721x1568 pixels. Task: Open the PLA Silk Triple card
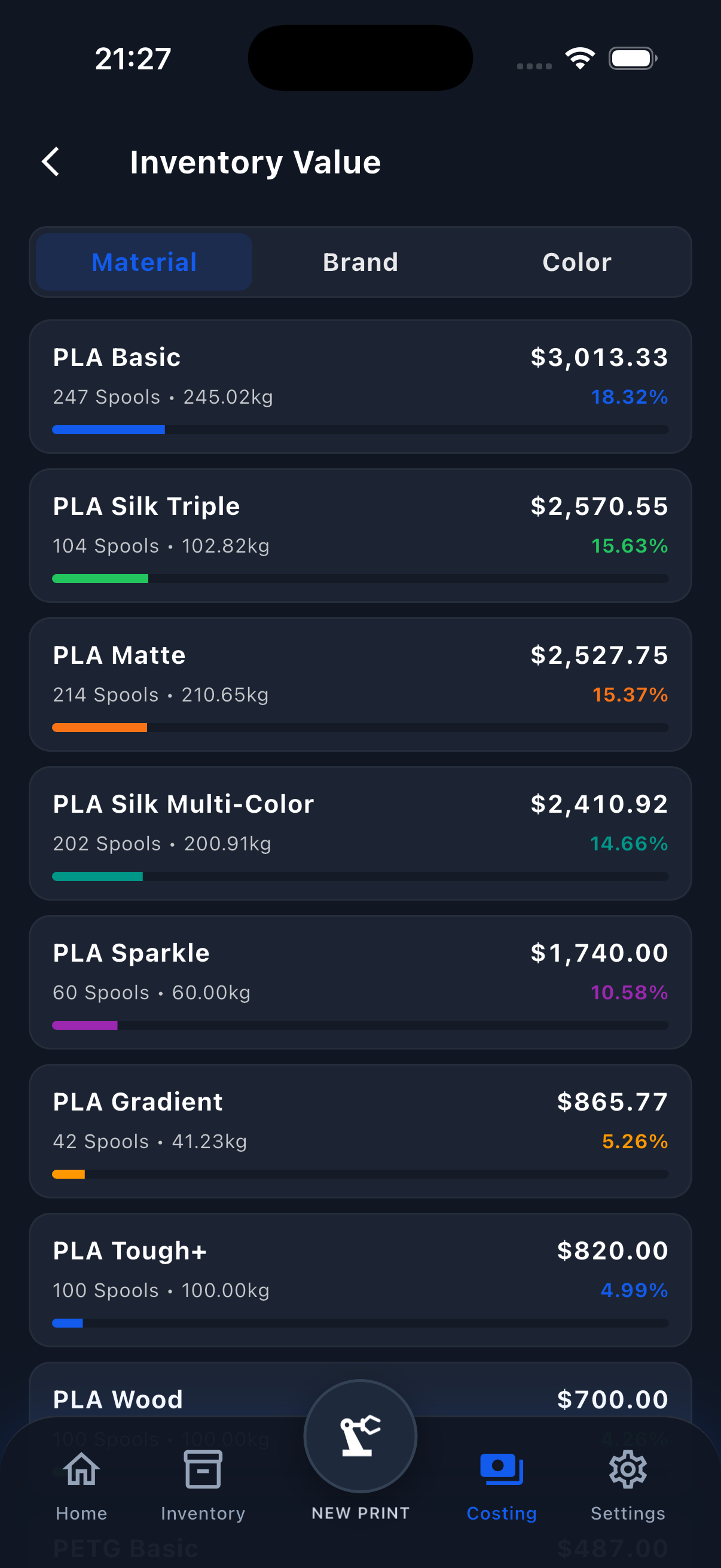coord(360,536)
